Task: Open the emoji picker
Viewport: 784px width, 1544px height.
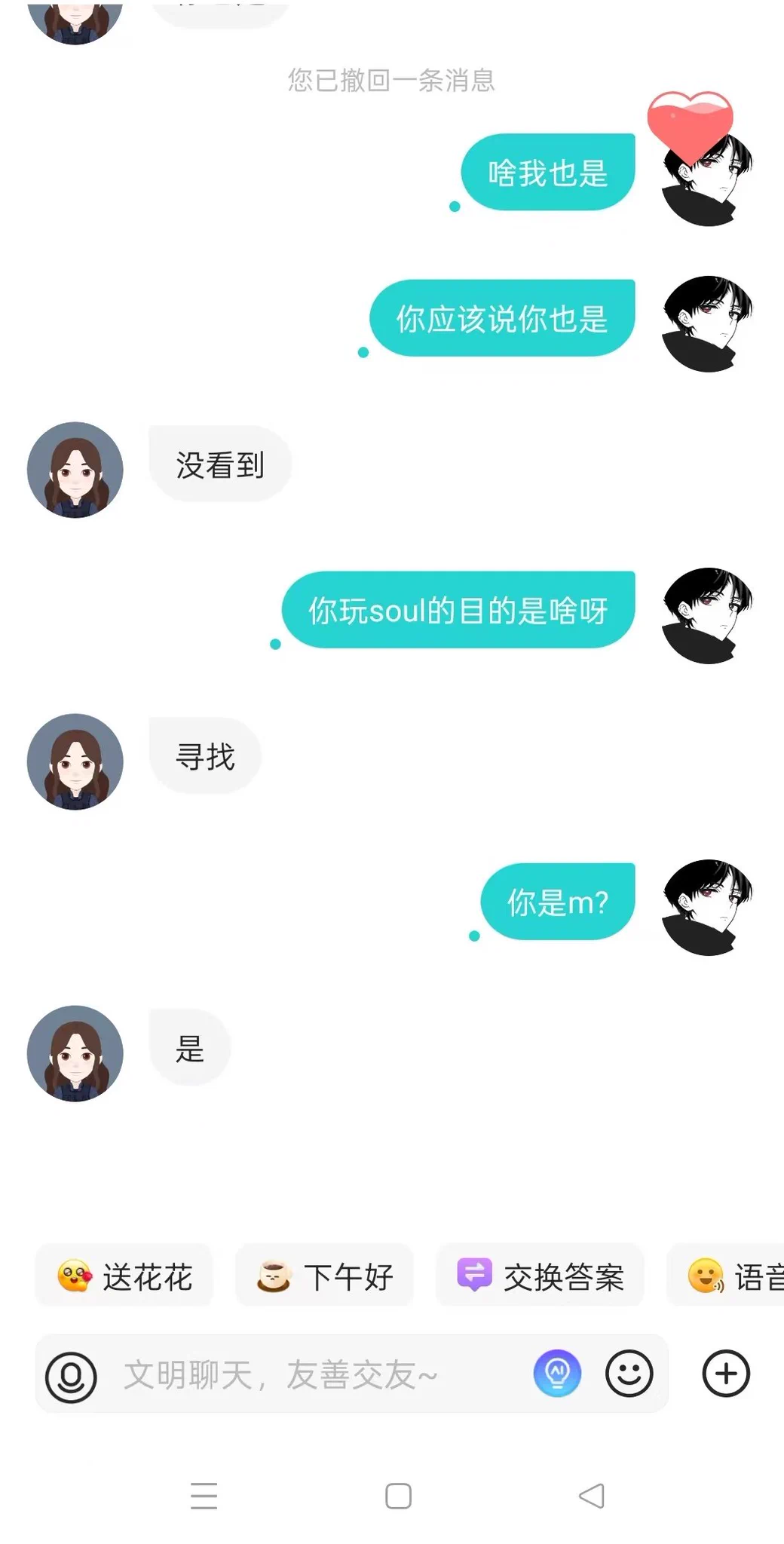Action: pyautogui.click(x=629, y=1374)
